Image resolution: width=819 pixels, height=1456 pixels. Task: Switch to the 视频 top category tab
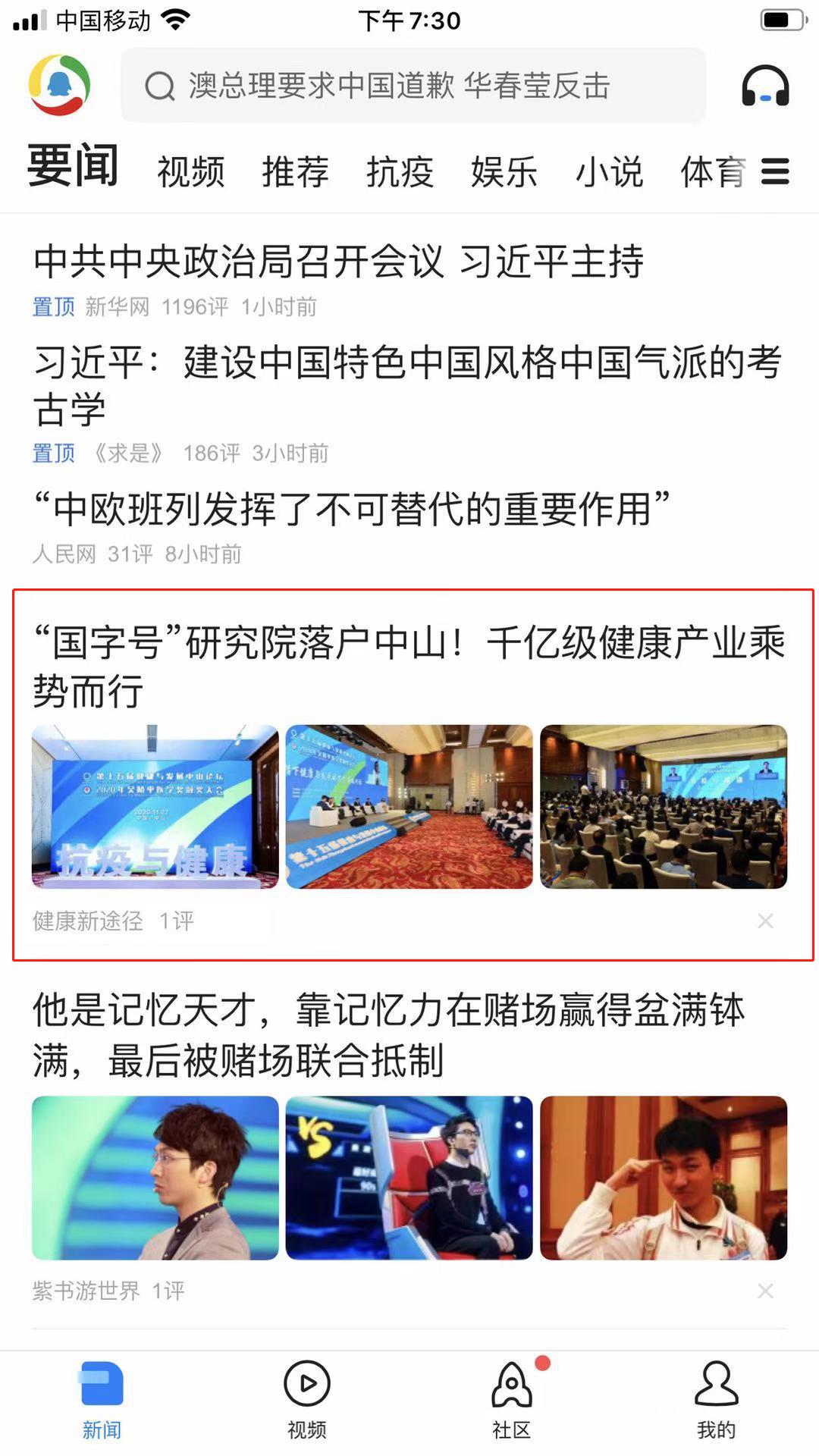pos(191,171)
